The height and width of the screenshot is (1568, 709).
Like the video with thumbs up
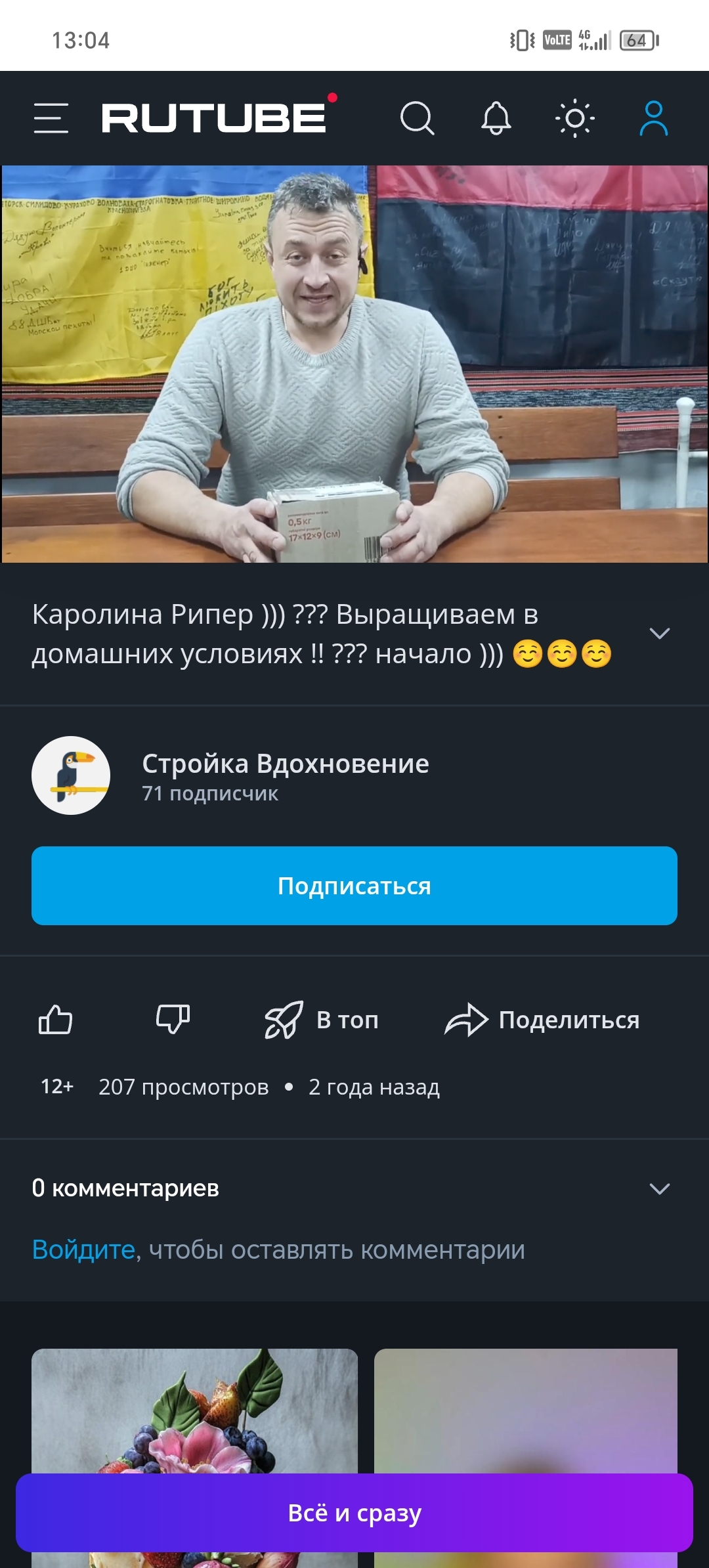point(55,1020)
